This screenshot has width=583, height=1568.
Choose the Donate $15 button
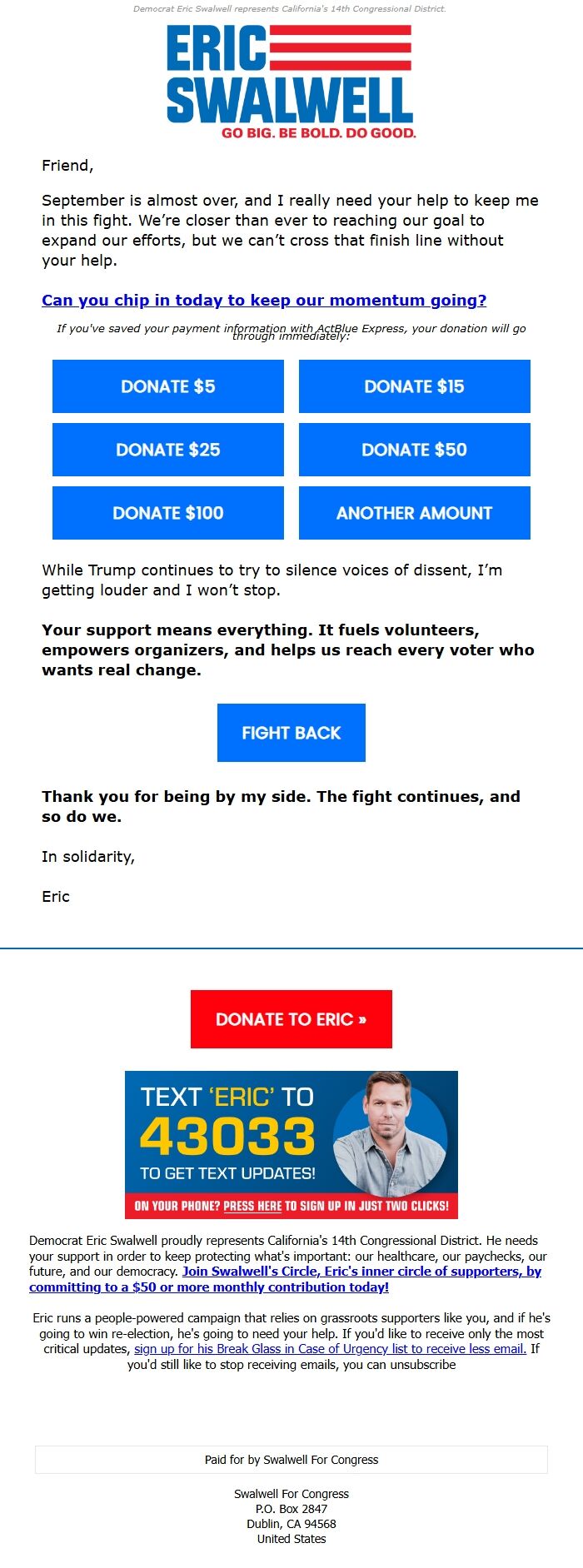click(414, 386)
